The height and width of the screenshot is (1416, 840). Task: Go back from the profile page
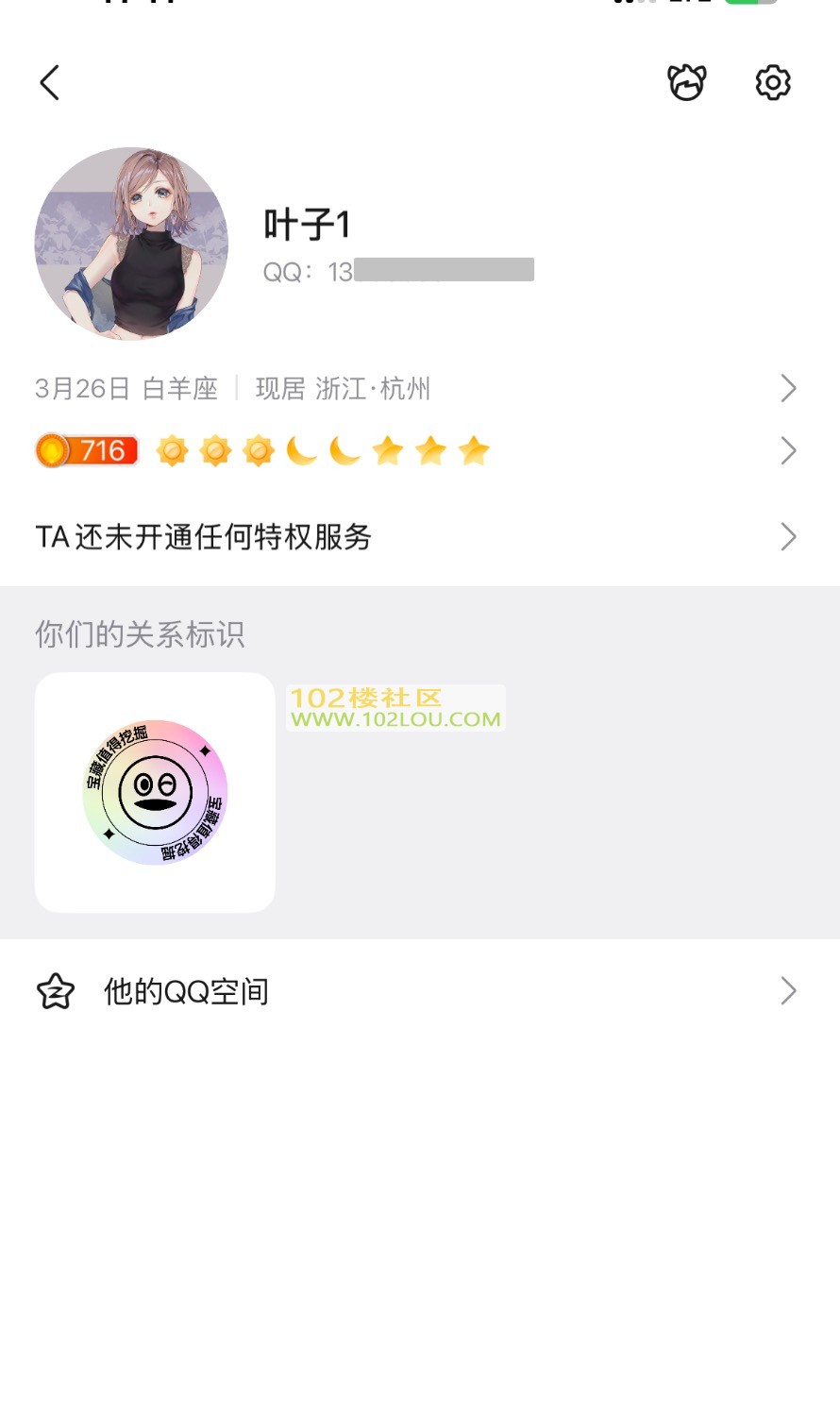(50, 83)
